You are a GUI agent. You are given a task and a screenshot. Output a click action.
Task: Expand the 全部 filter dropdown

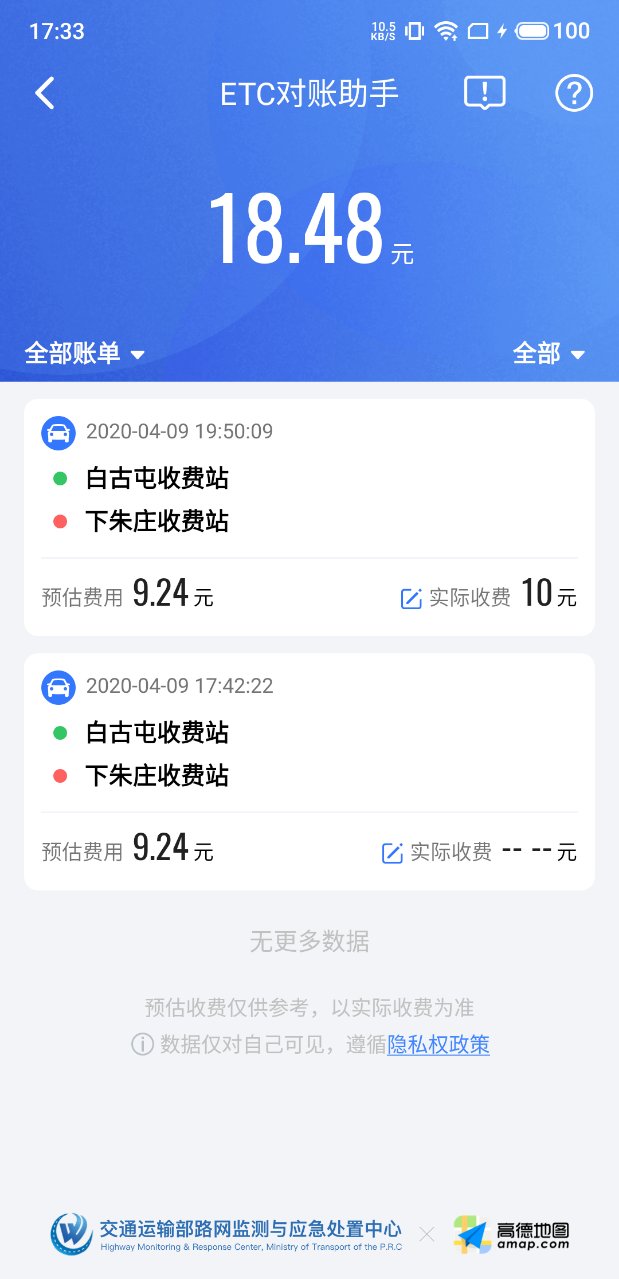click(548, 353)
